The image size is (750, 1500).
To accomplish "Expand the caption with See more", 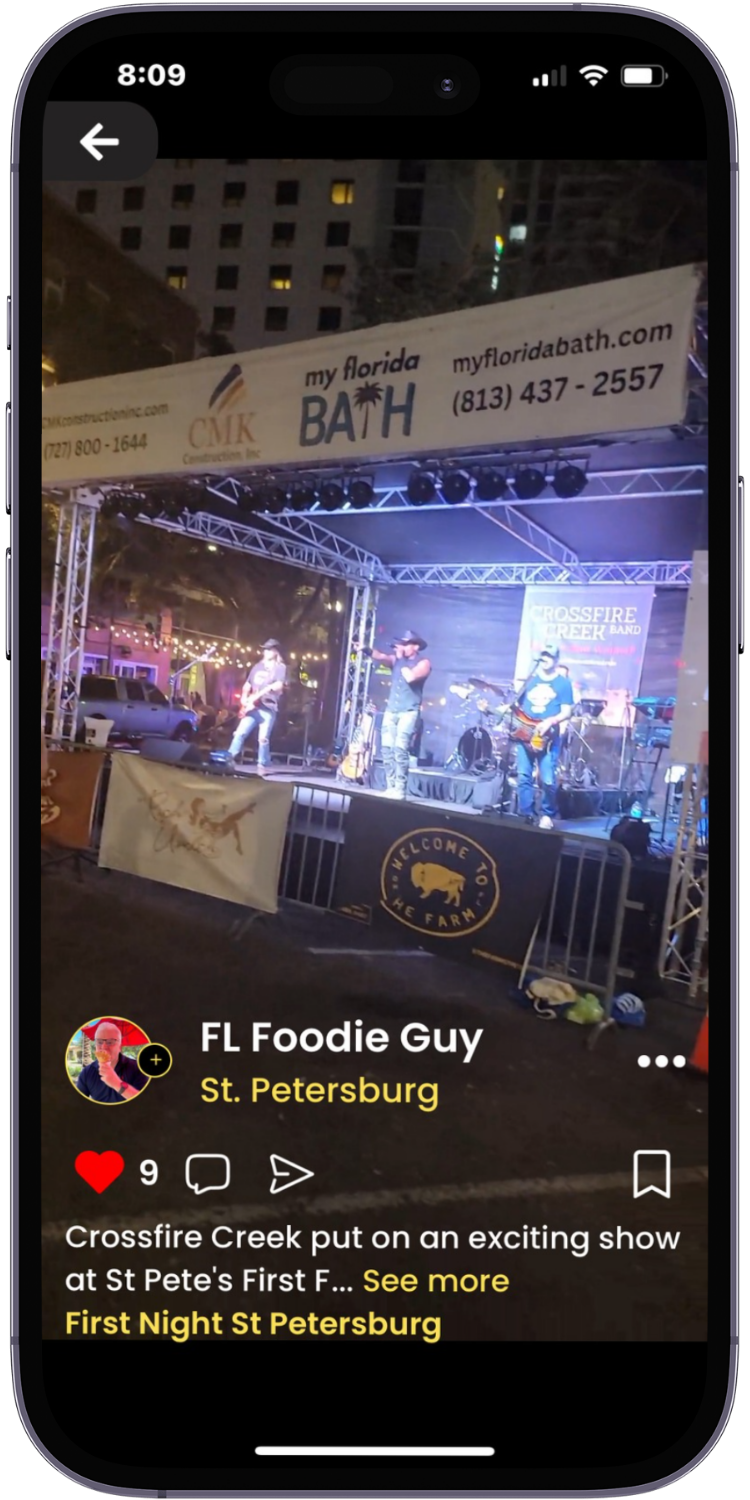I will [435, 1281].
